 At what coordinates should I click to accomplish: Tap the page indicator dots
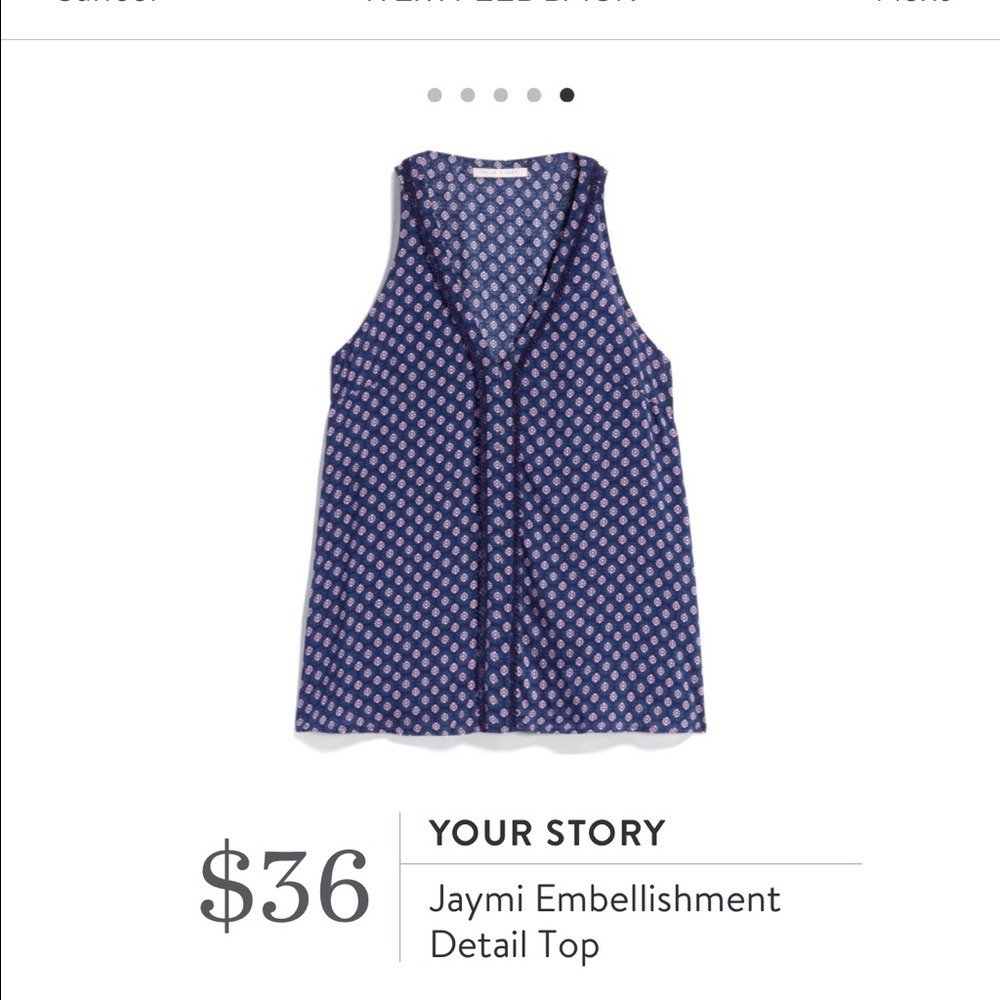pos(500,95)
